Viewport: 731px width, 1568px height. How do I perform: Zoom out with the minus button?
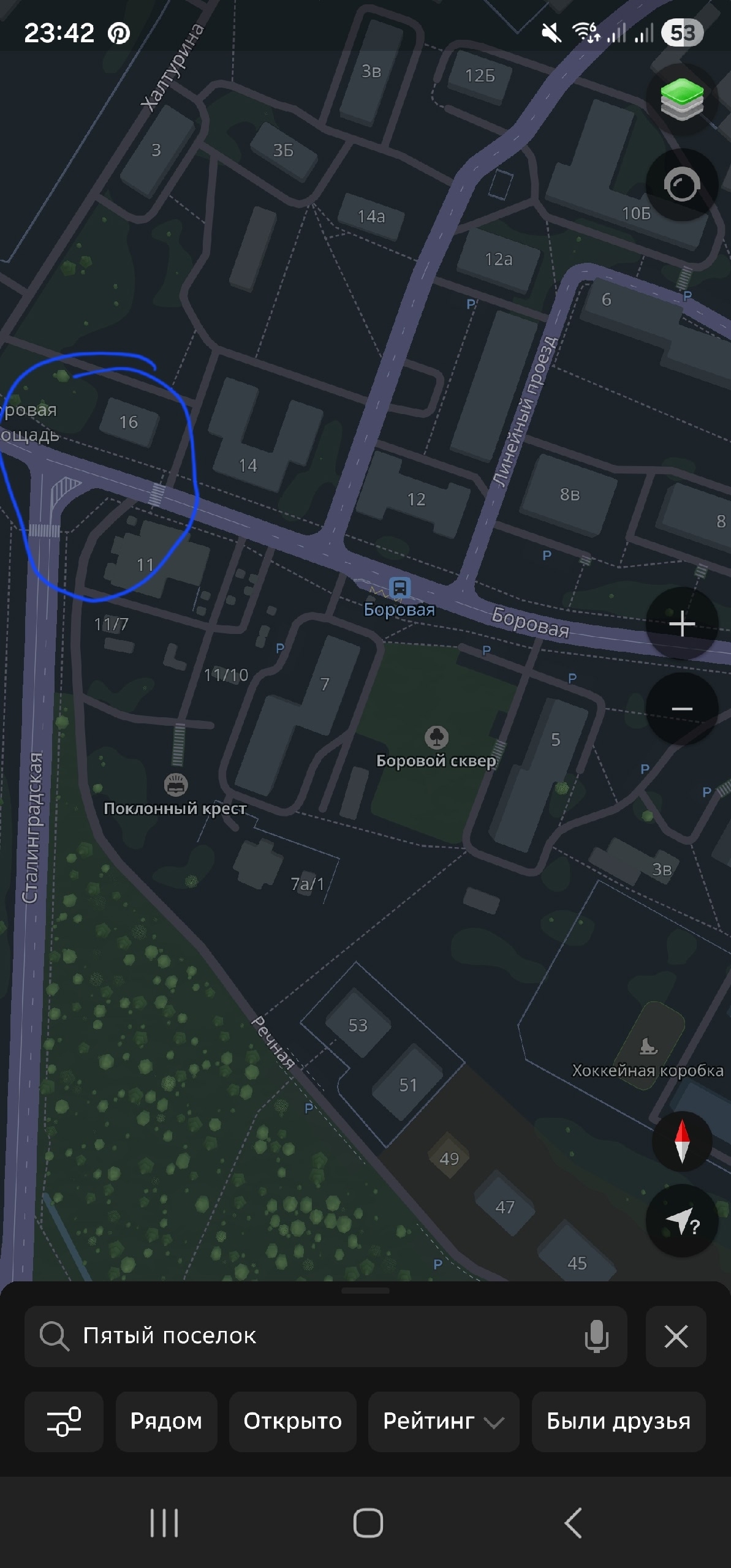coord(681,709)
